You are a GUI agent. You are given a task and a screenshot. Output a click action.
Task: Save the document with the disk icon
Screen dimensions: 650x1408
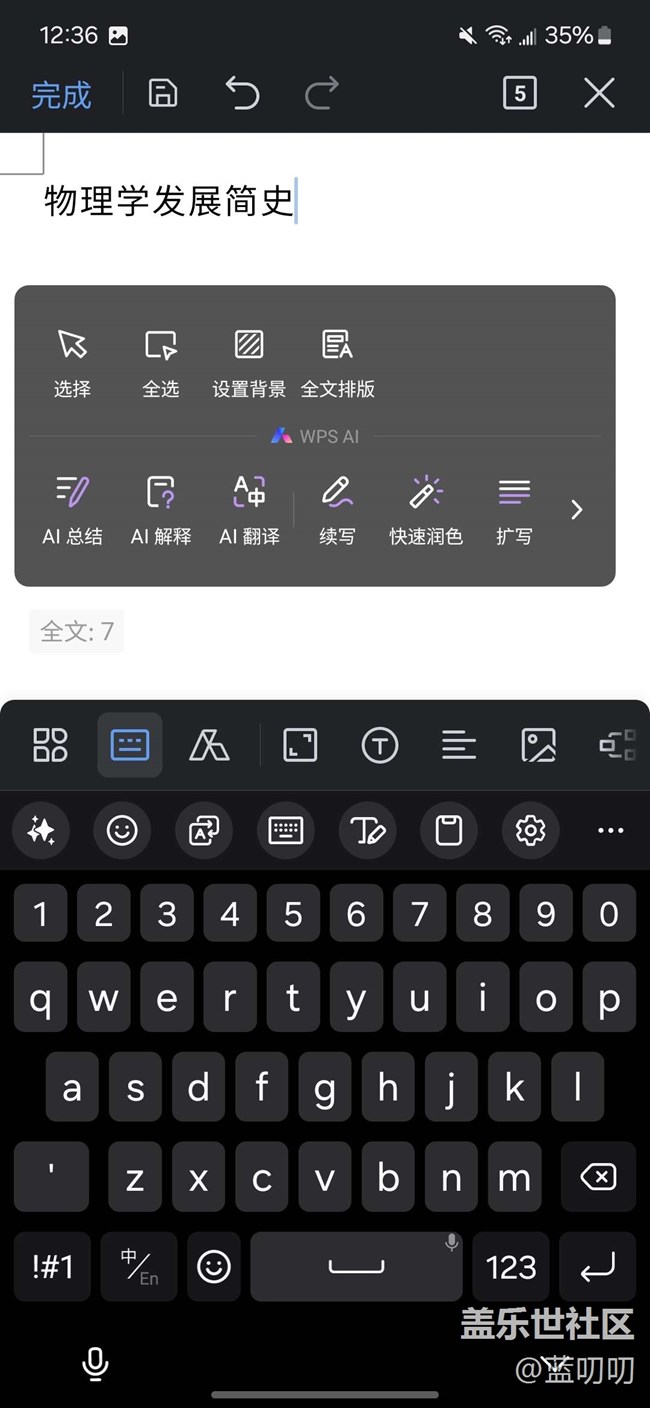tap(162, 94)
